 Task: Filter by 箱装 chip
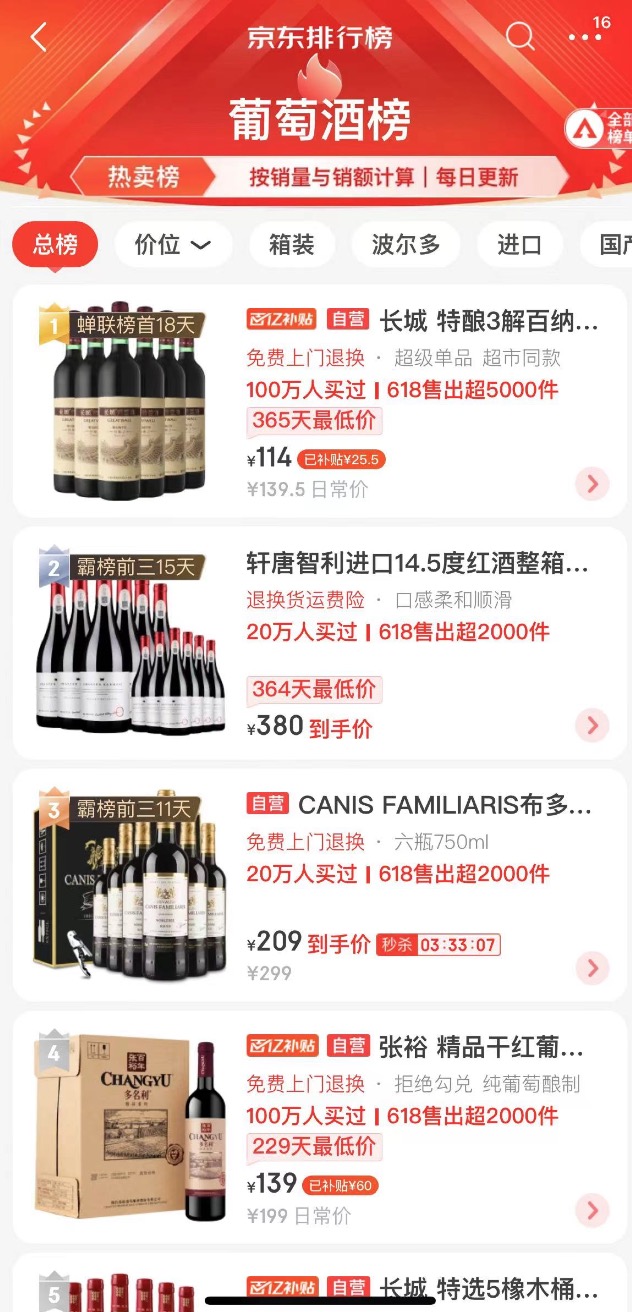tap(292, 245)
